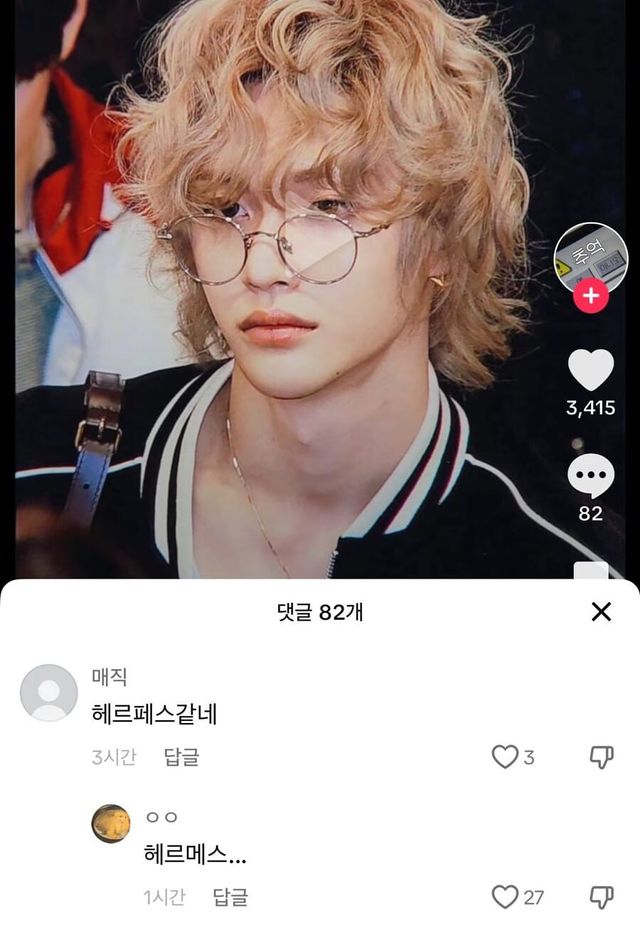Like the video with the heart icon
This screenshot has width=640, height=932.
click(x=590, y=371)
